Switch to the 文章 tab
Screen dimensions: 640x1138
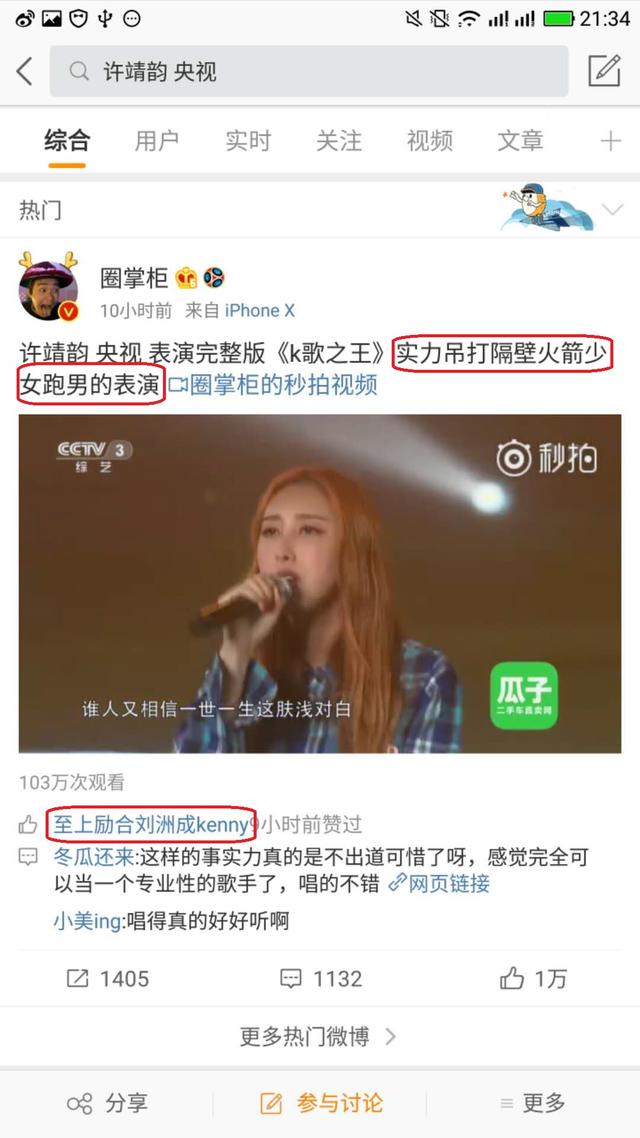520,141
